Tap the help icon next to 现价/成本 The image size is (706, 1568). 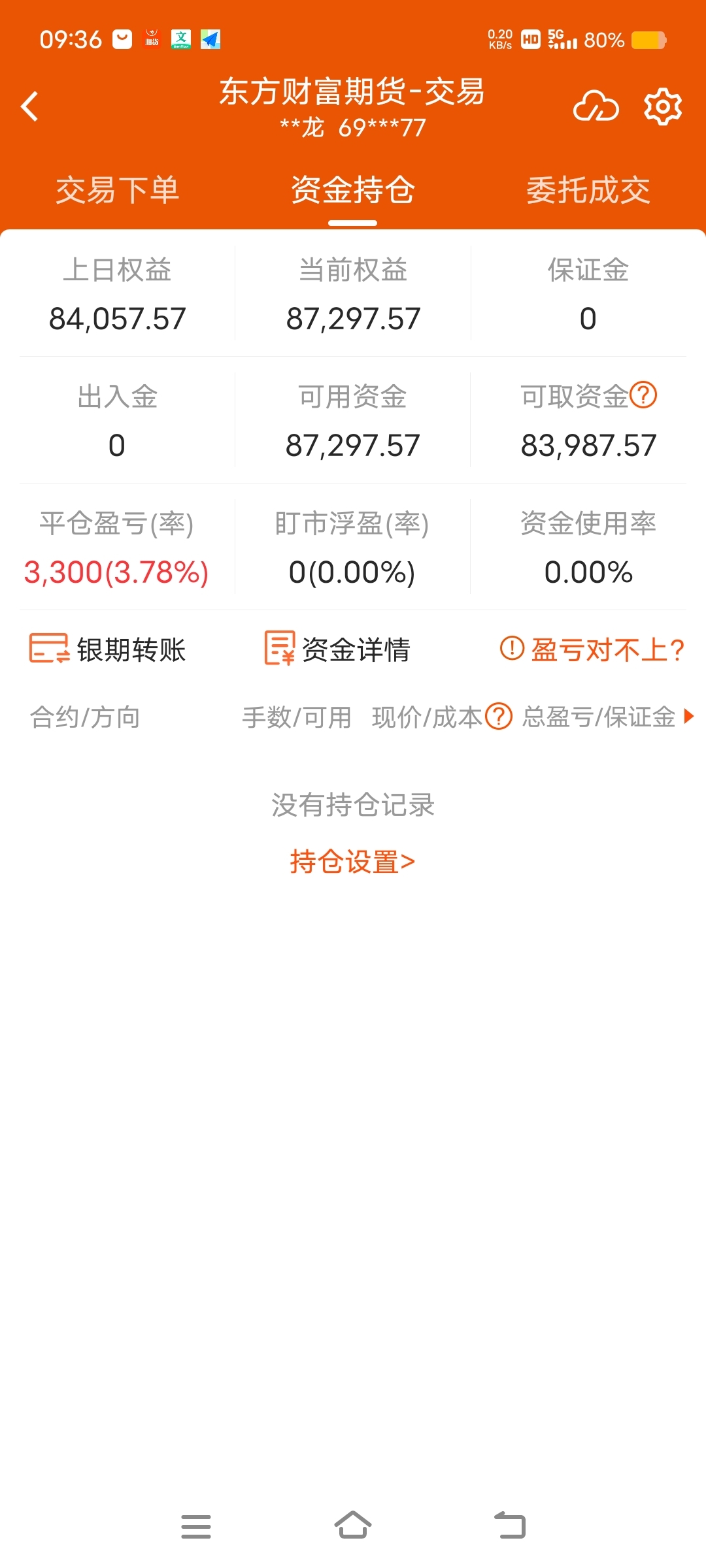click(x=499, y=716)
